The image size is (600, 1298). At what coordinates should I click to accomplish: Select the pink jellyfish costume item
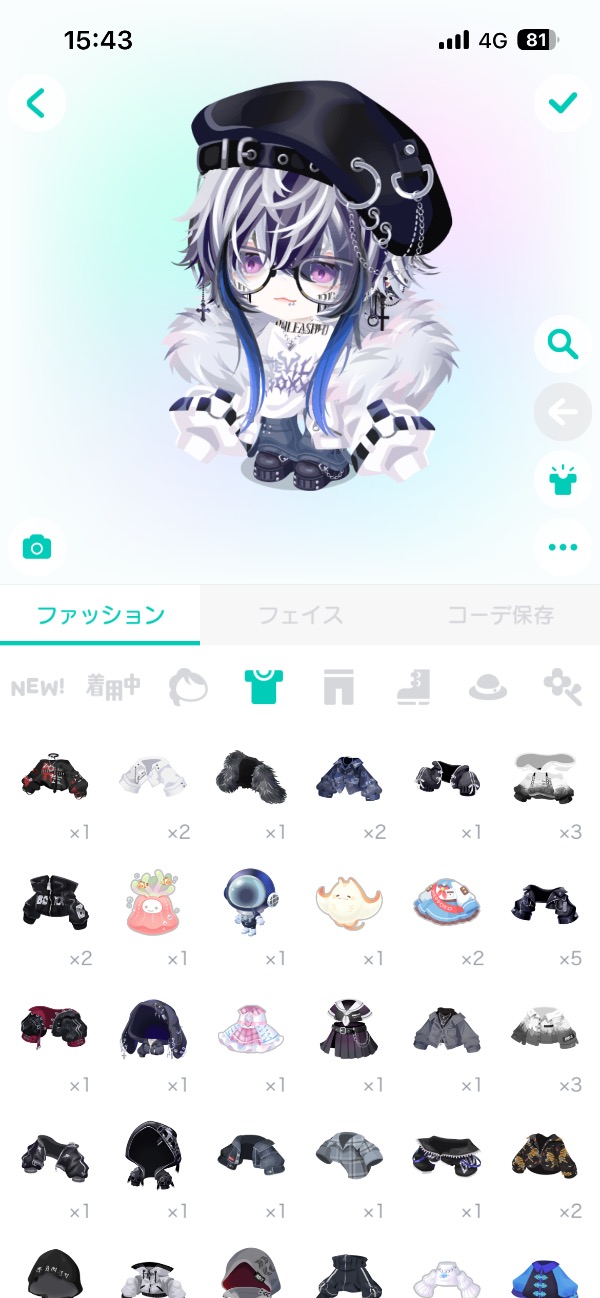[152, 900]
